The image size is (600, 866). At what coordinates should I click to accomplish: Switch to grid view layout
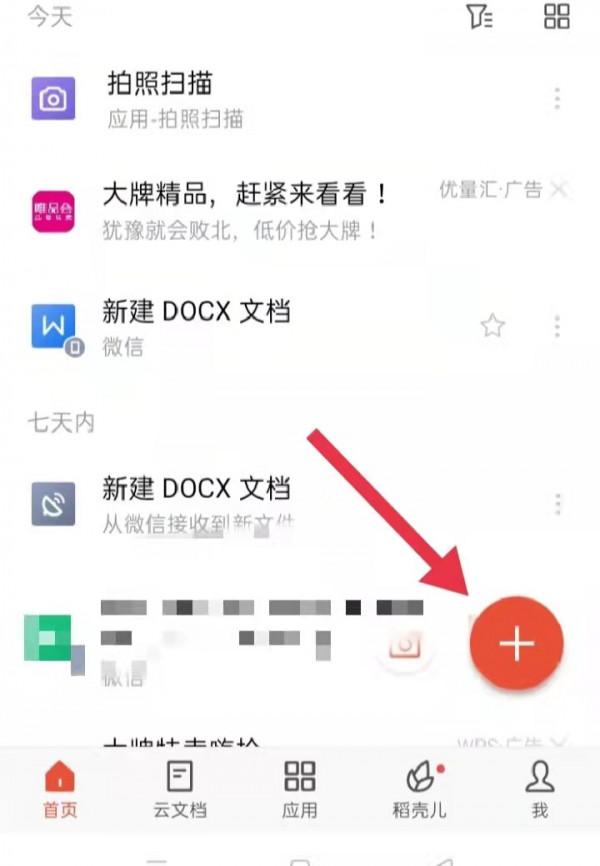coord(556,16)
